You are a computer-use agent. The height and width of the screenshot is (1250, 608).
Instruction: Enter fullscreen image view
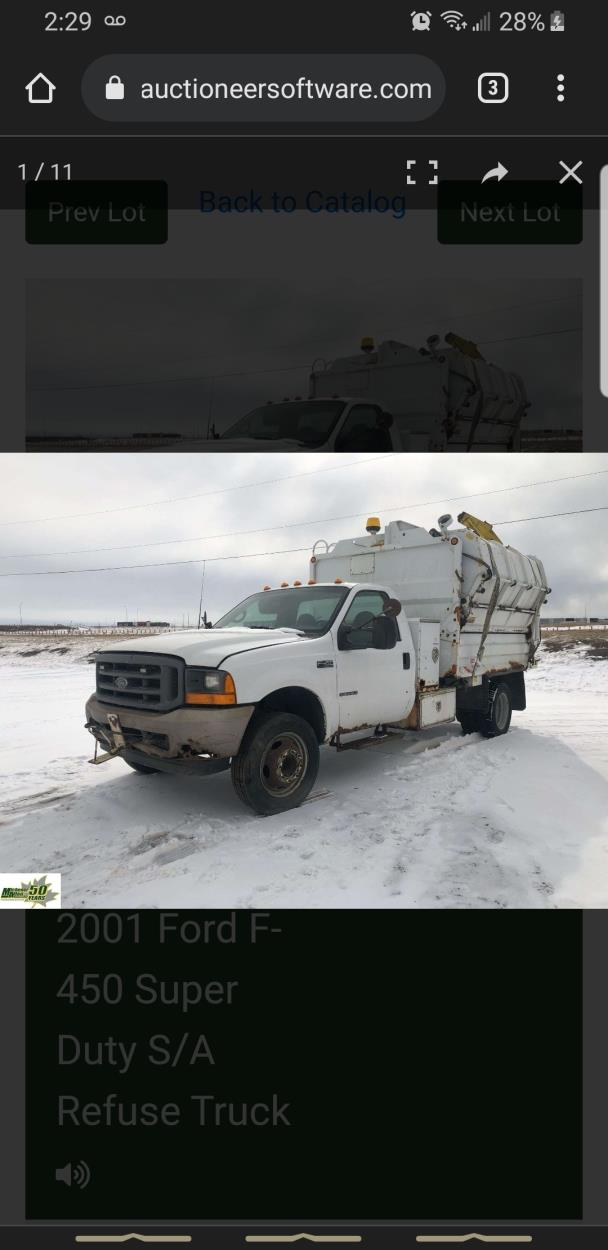(422, 172)
